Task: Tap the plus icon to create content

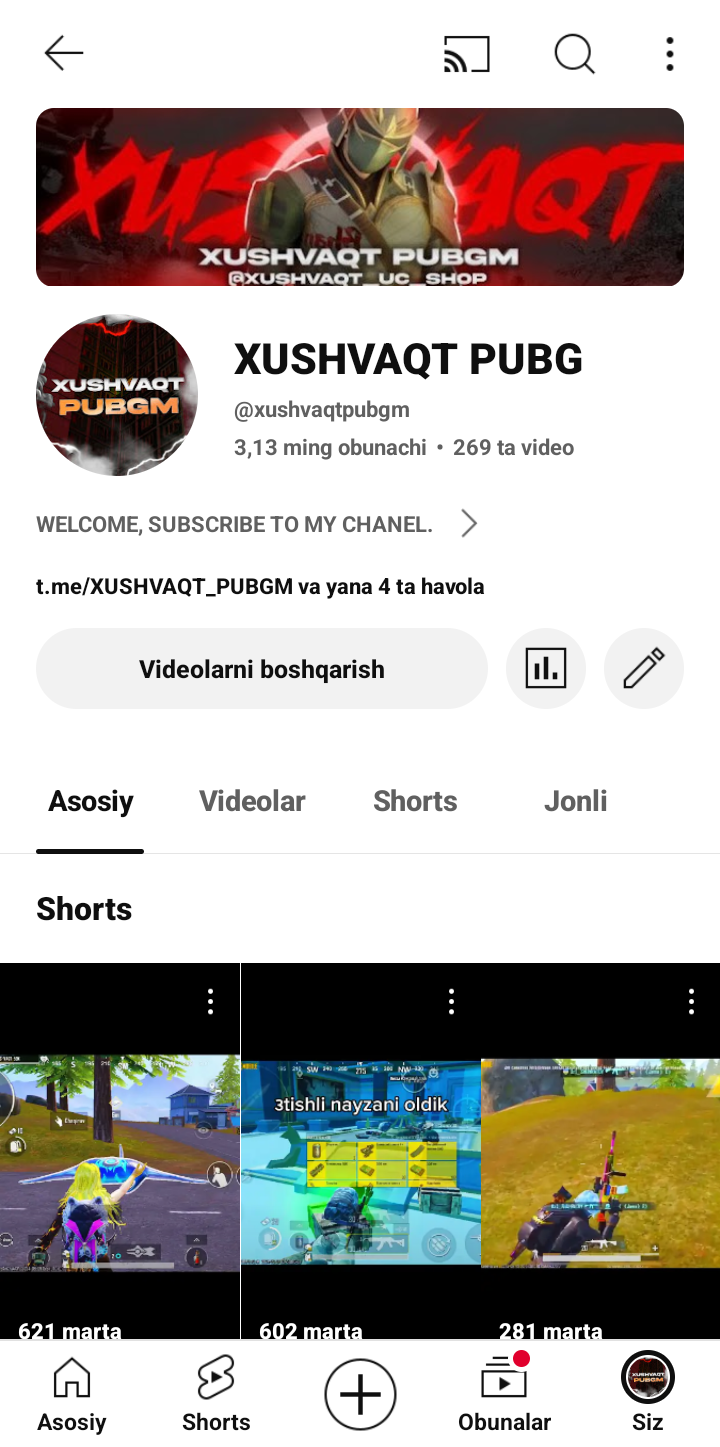Action: [360, 1393]
